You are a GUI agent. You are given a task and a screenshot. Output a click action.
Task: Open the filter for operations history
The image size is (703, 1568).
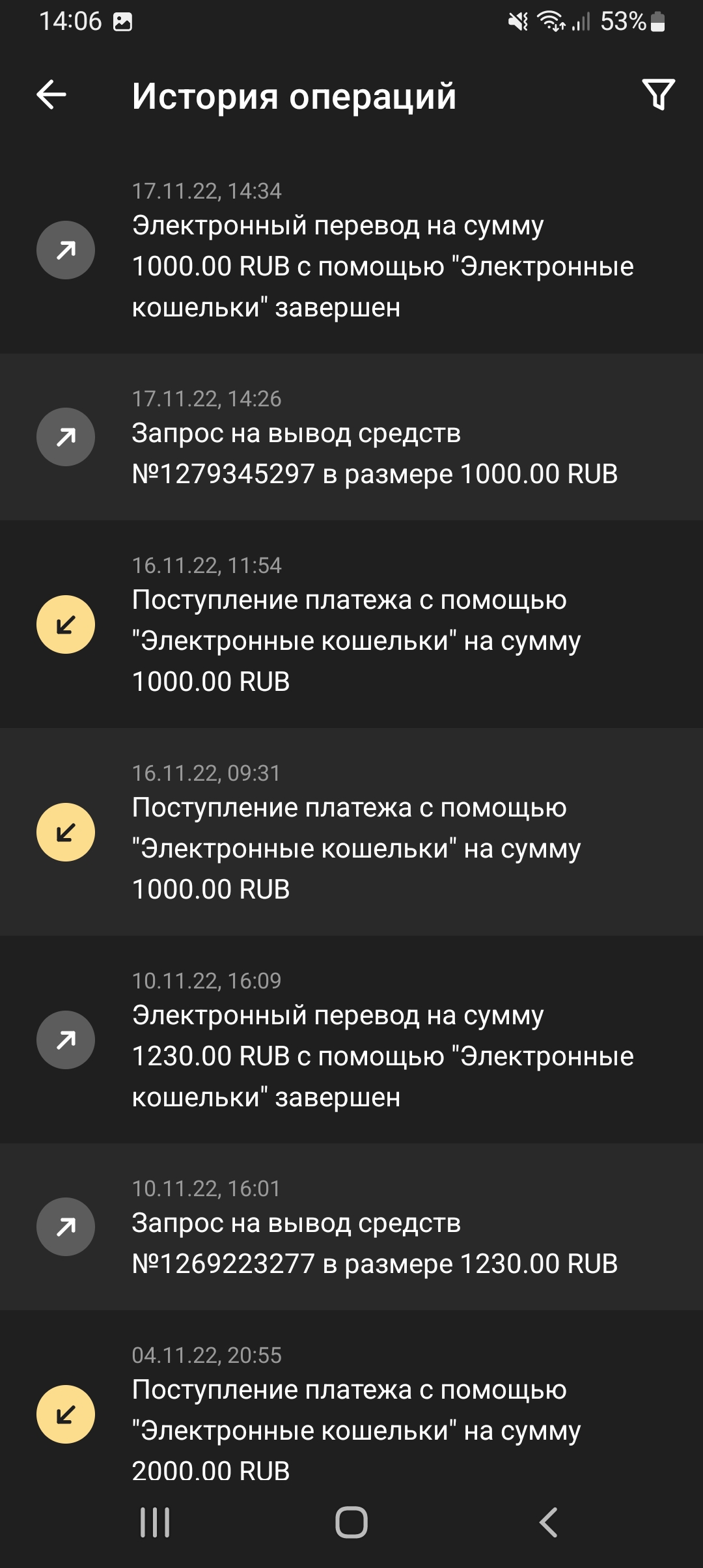(x=658, y=95)
